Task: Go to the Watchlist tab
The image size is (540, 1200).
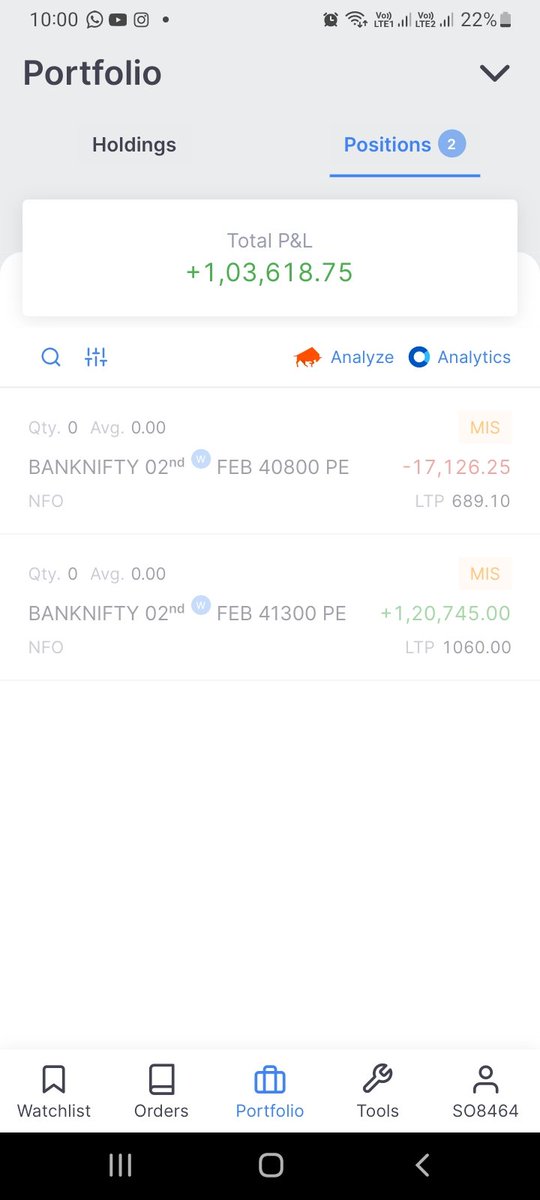Action: click(x=54, y=1092)
